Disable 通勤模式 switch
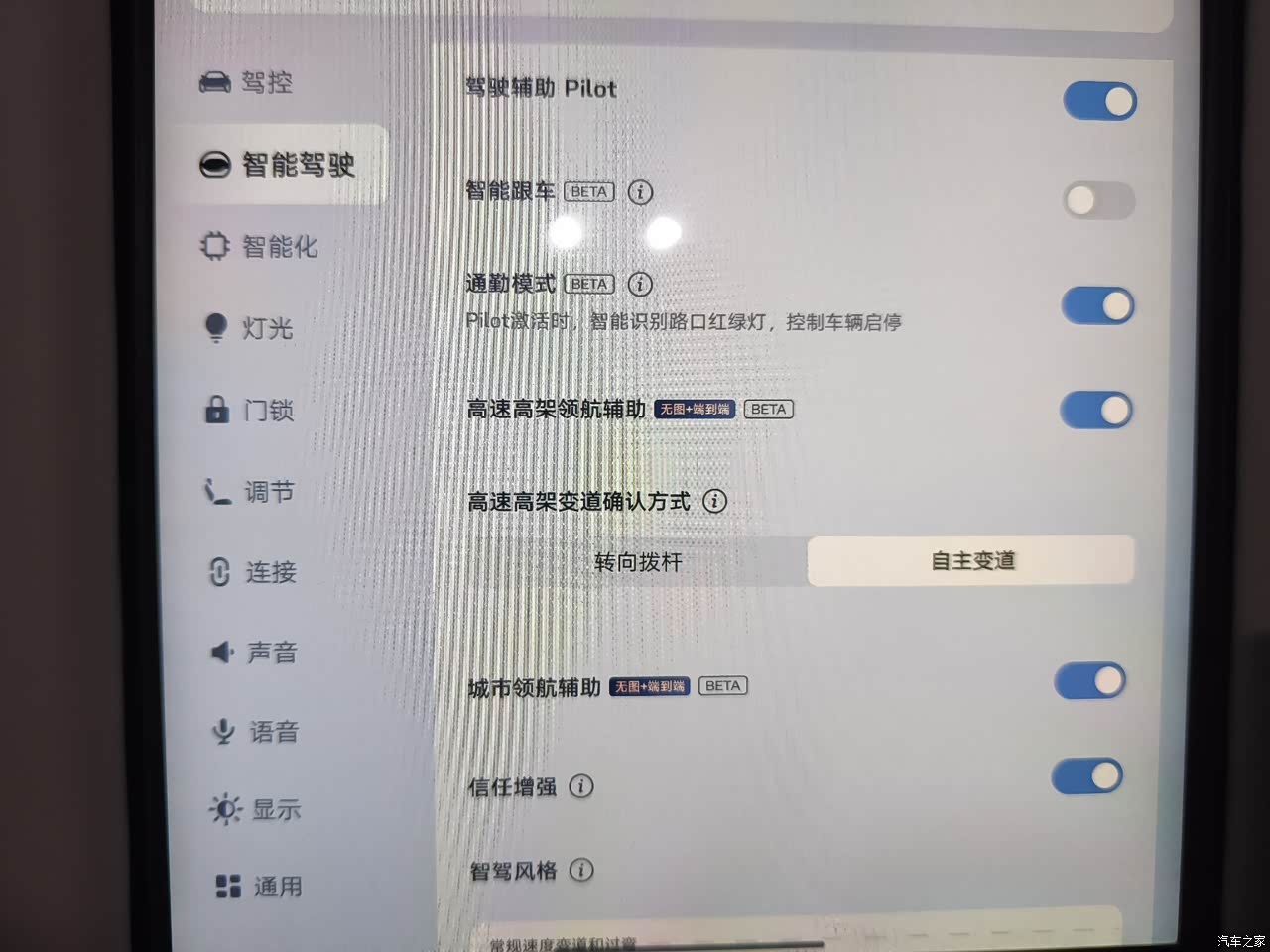Image resolution: width=1270 pixels, height=952 pixels. point(1097,306)
